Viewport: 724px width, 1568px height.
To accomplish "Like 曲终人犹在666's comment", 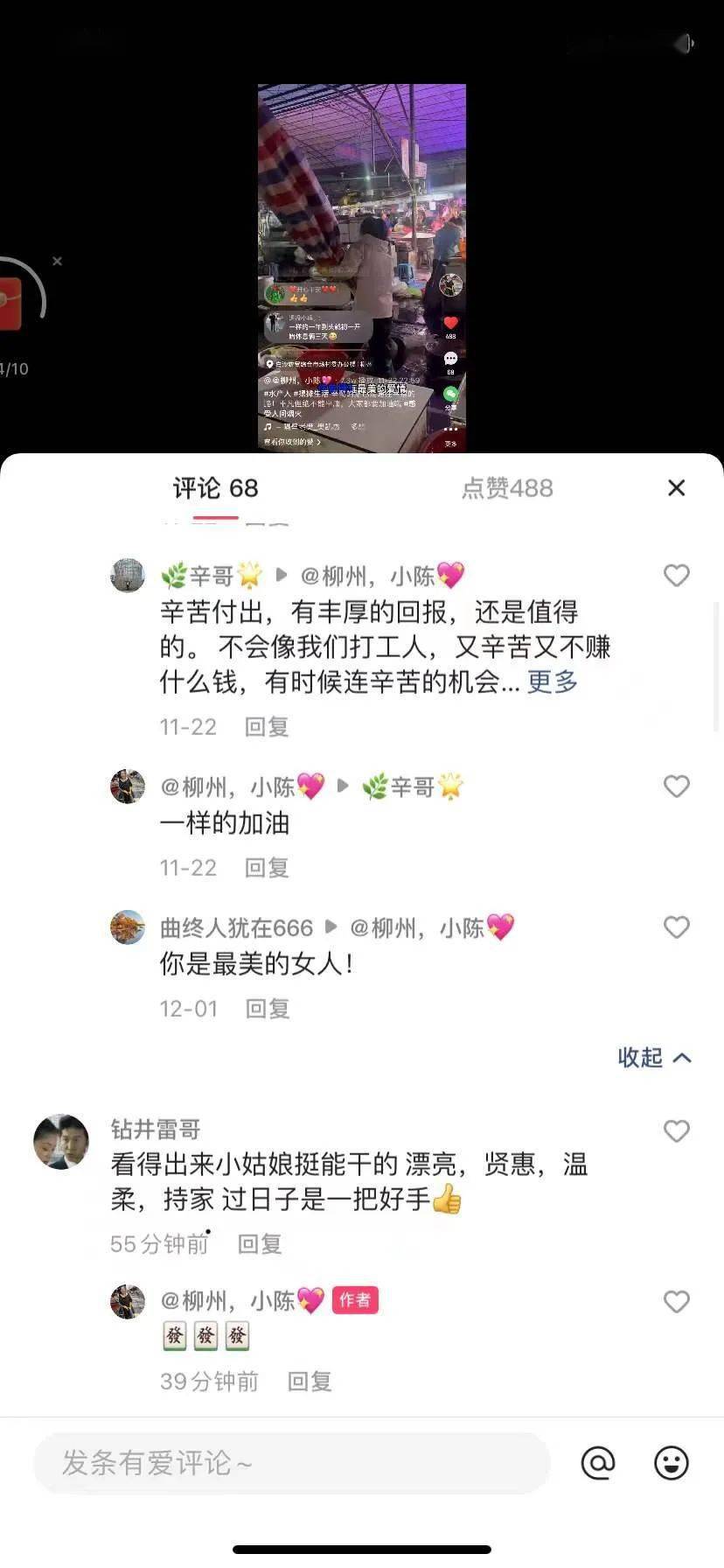I will (676, 927).
